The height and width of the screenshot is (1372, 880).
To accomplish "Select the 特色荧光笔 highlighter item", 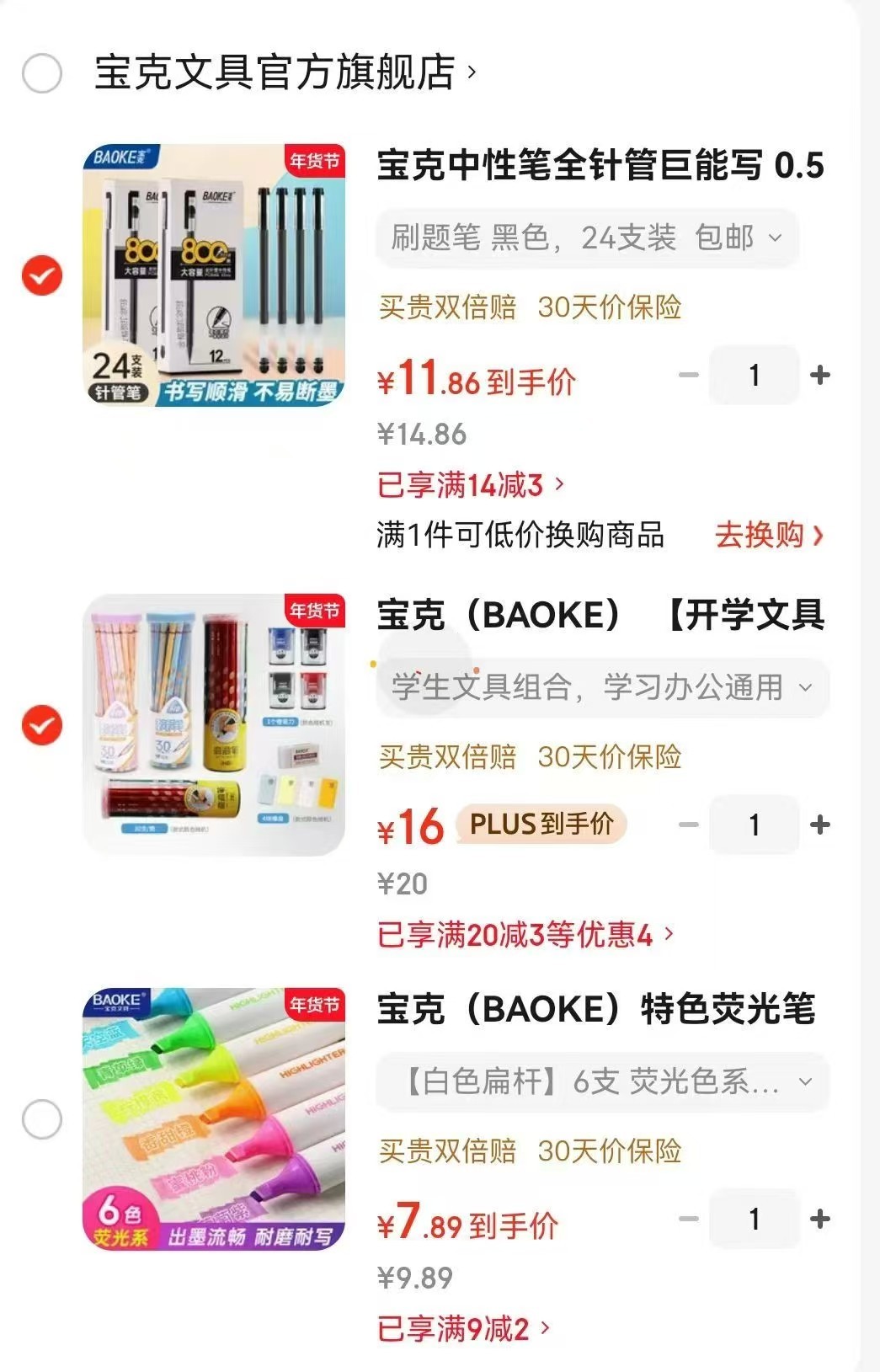I will tap(42, 1119).
